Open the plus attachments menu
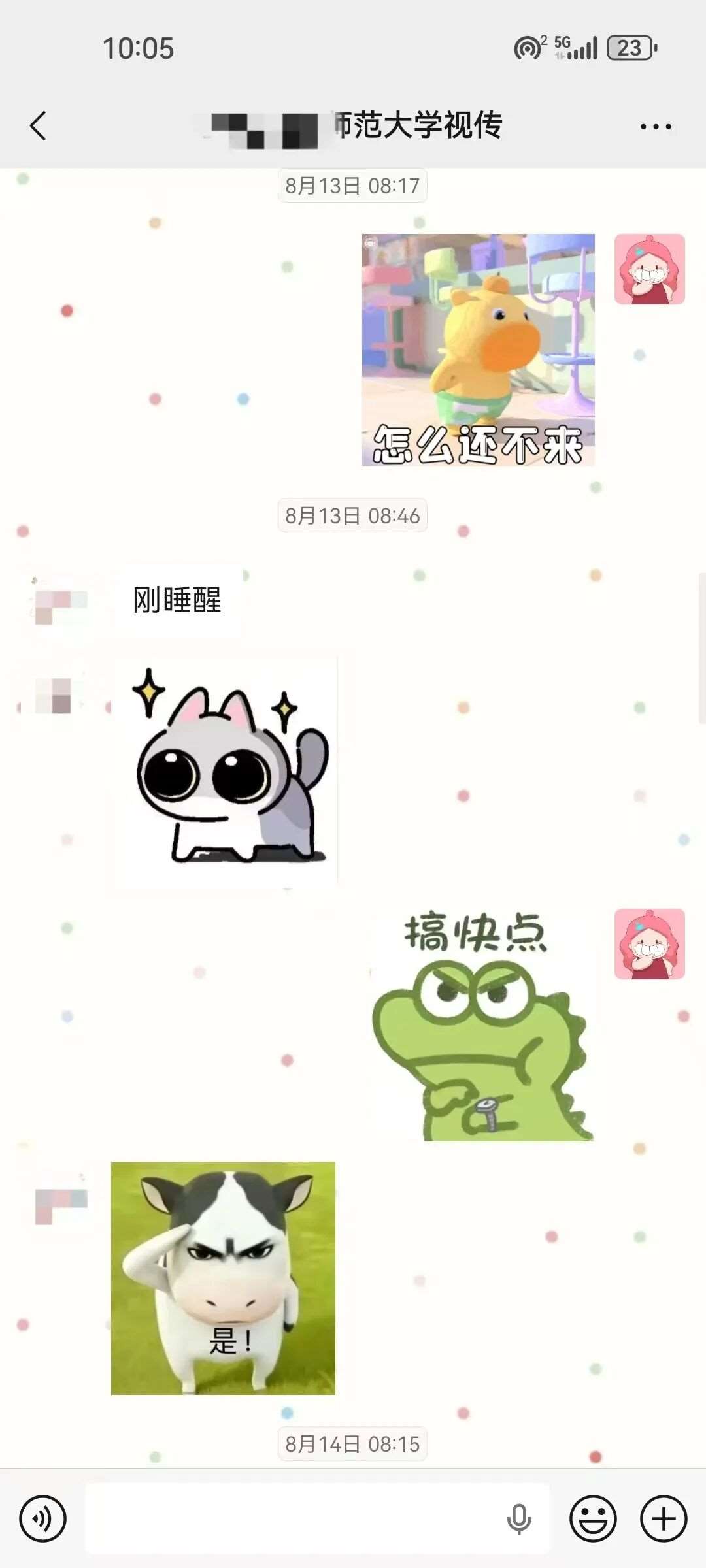Viewport: 706px width, 1568px height. pyautogui.click(x=664, y=1518)
